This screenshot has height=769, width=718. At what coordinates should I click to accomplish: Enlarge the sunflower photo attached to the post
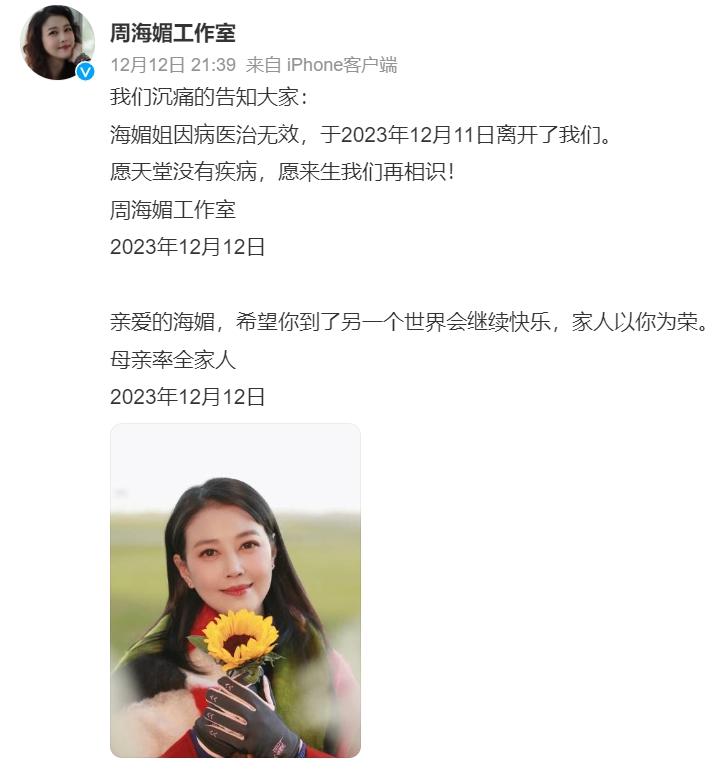tap(235, 590)
